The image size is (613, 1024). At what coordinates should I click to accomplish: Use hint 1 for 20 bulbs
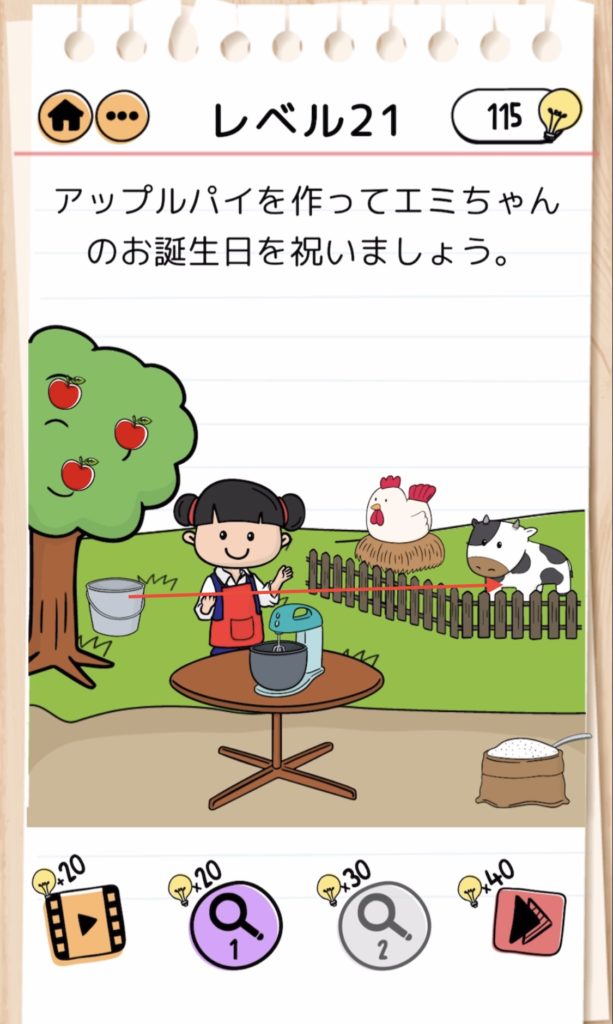tap(235, 925)
